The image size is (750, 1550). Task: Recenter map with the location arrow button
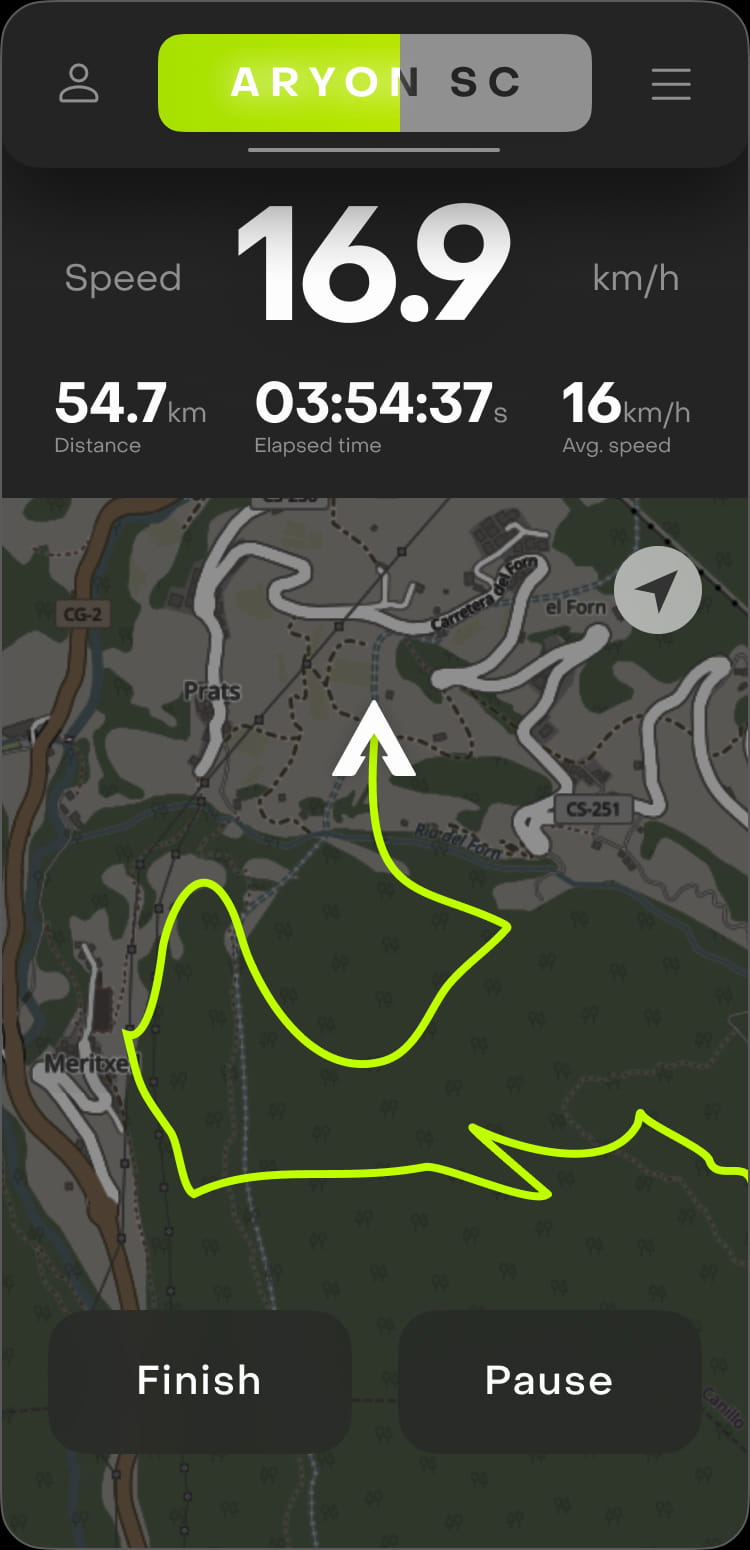point(658,590)
